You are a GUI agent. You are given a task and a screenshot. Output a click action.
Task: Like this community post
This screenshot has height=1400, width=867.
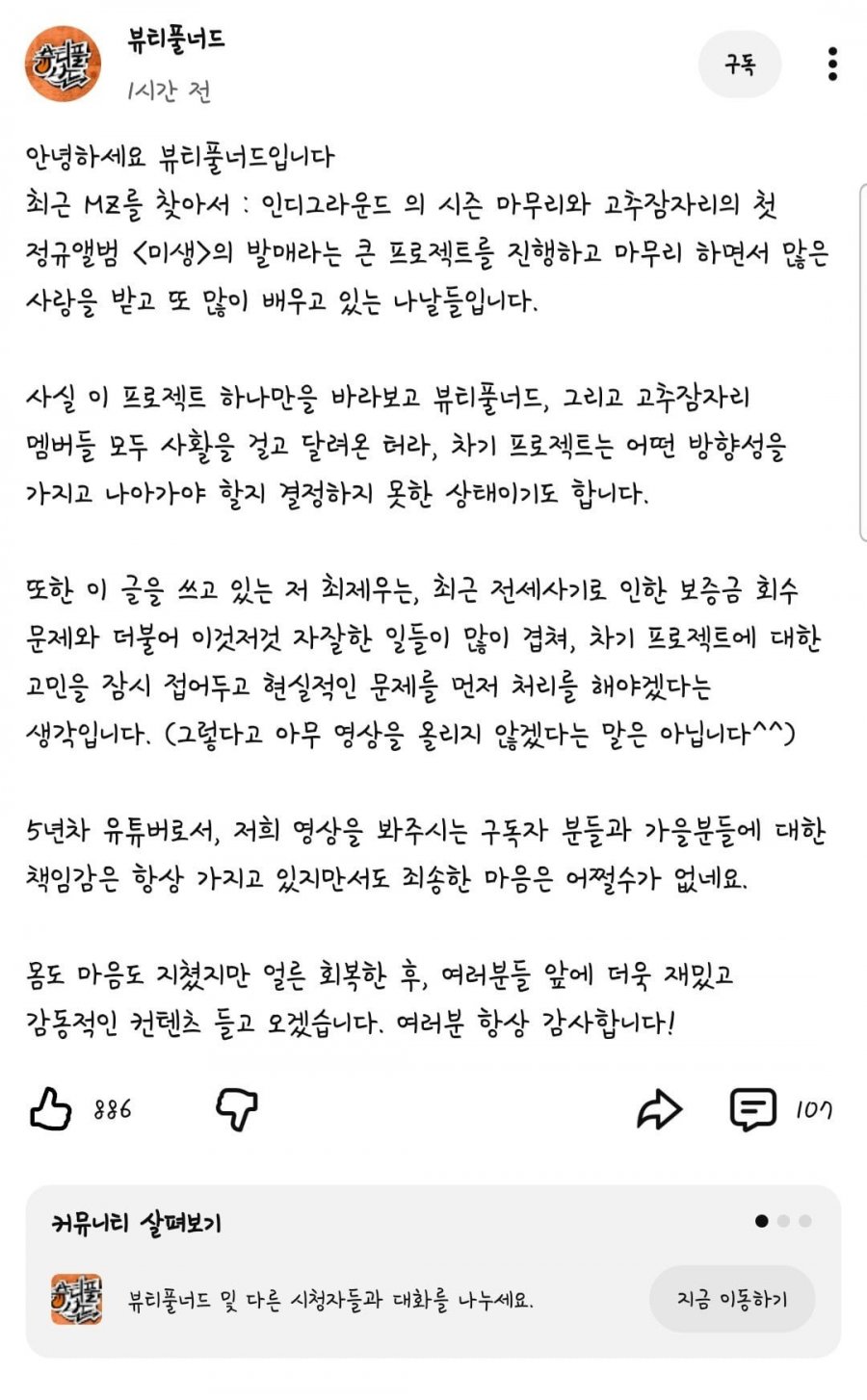[51, 1109]
